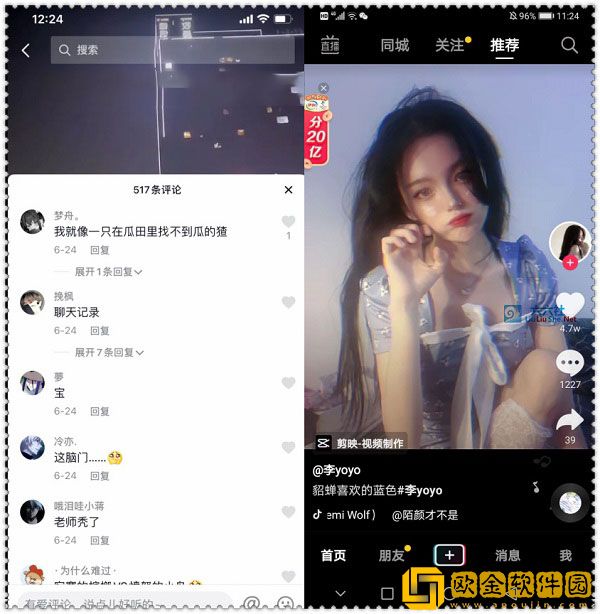Like 哦泪哇小蒋's comment 老师秃了
The width and height of the screenshot is (600, 614).
click(288, 512)
